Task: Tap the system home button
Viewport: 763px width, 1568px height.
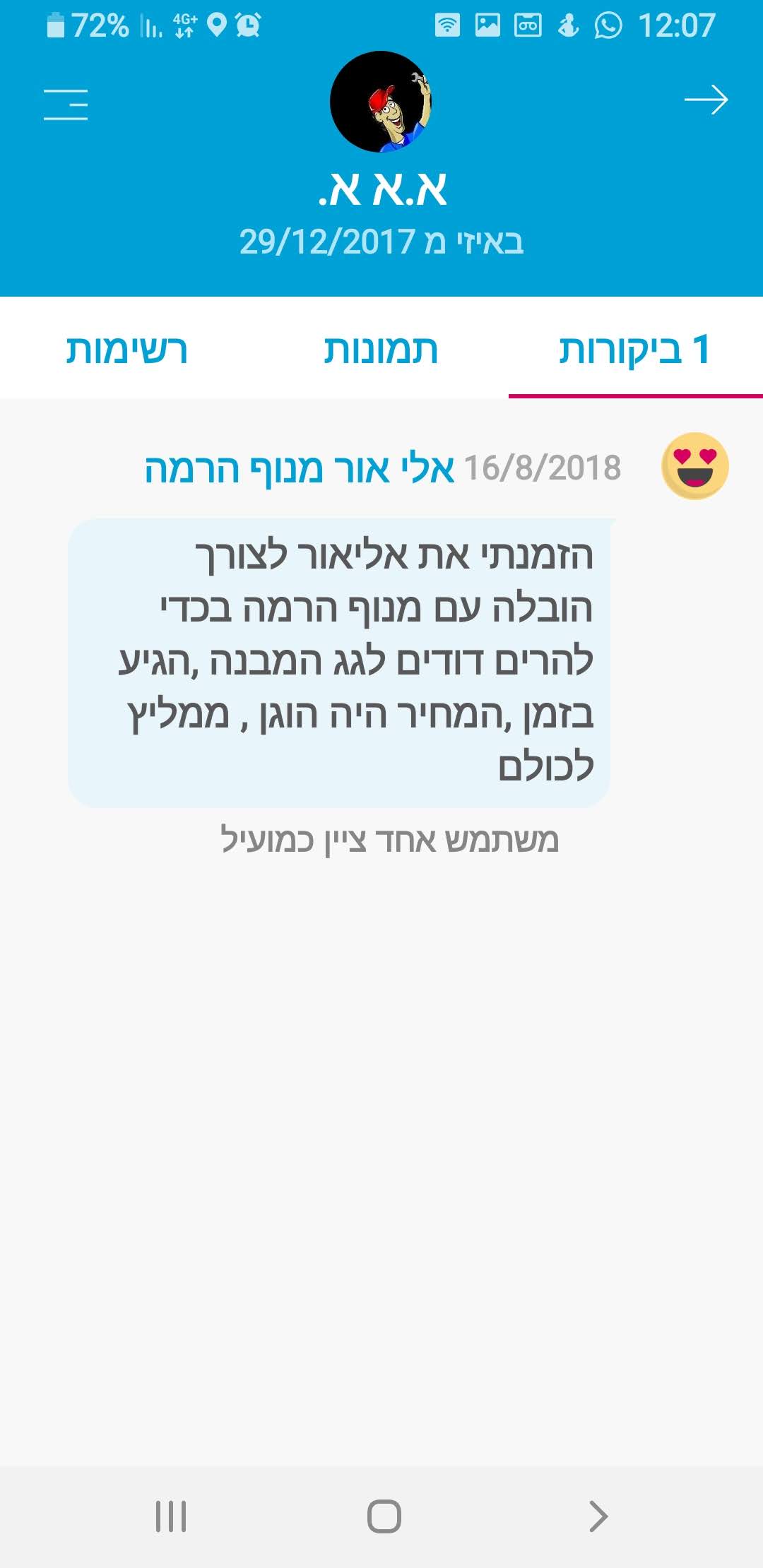Action: click(384, 1516)
